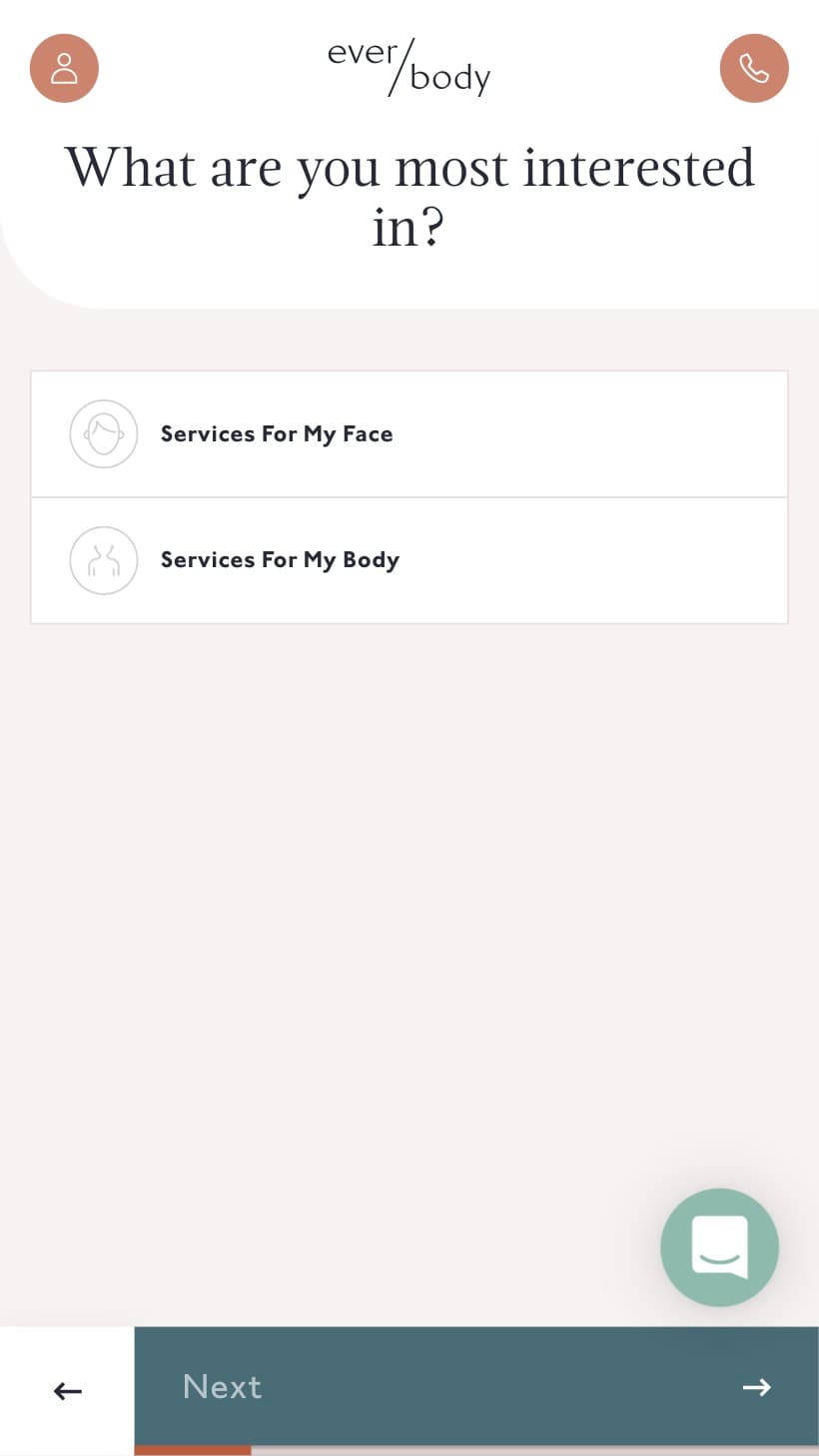This screenshot has height=1456, width=819.
Task: Go back with the left arrow
Action: [x=67, y=1390]
